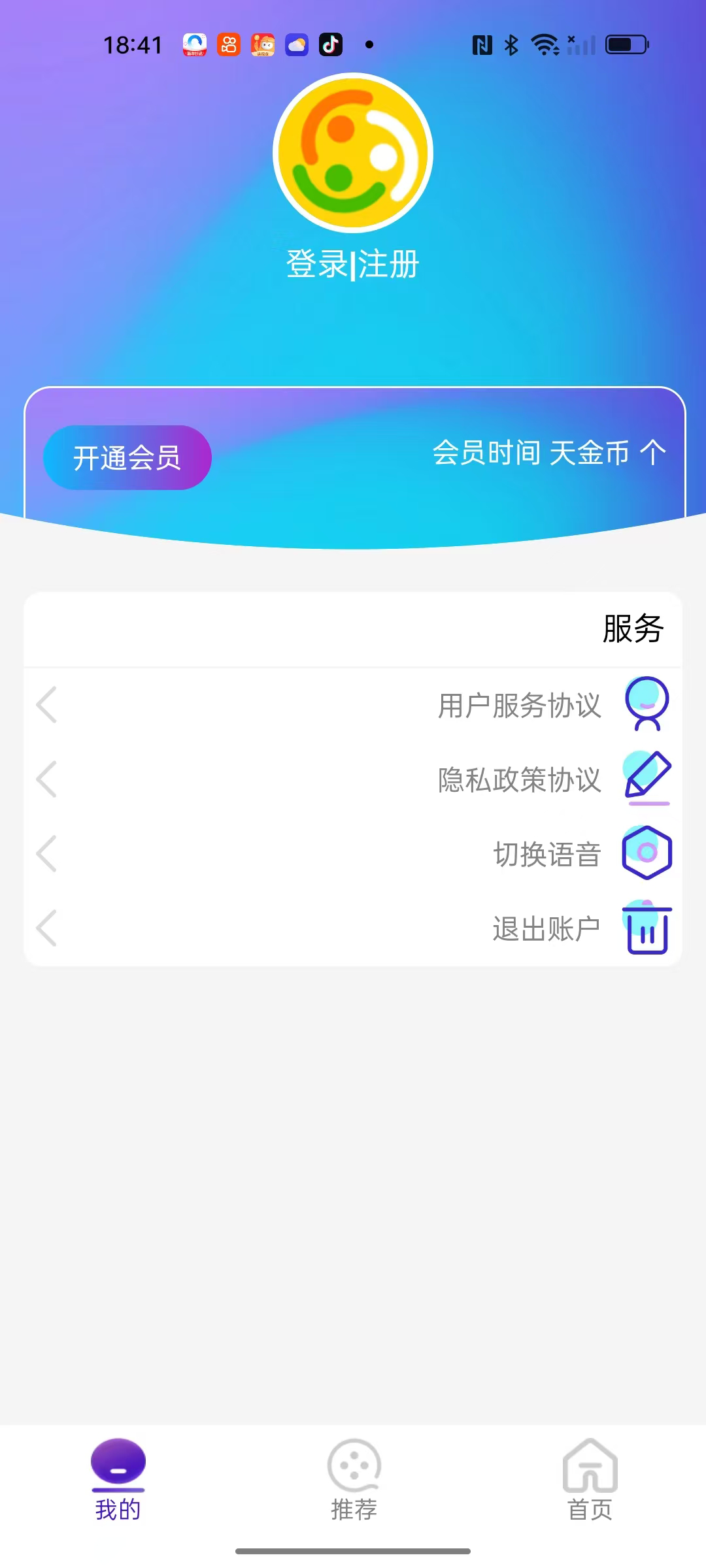Tap the profile avatar to log in

pyautogui.click(x=353, y=152)
